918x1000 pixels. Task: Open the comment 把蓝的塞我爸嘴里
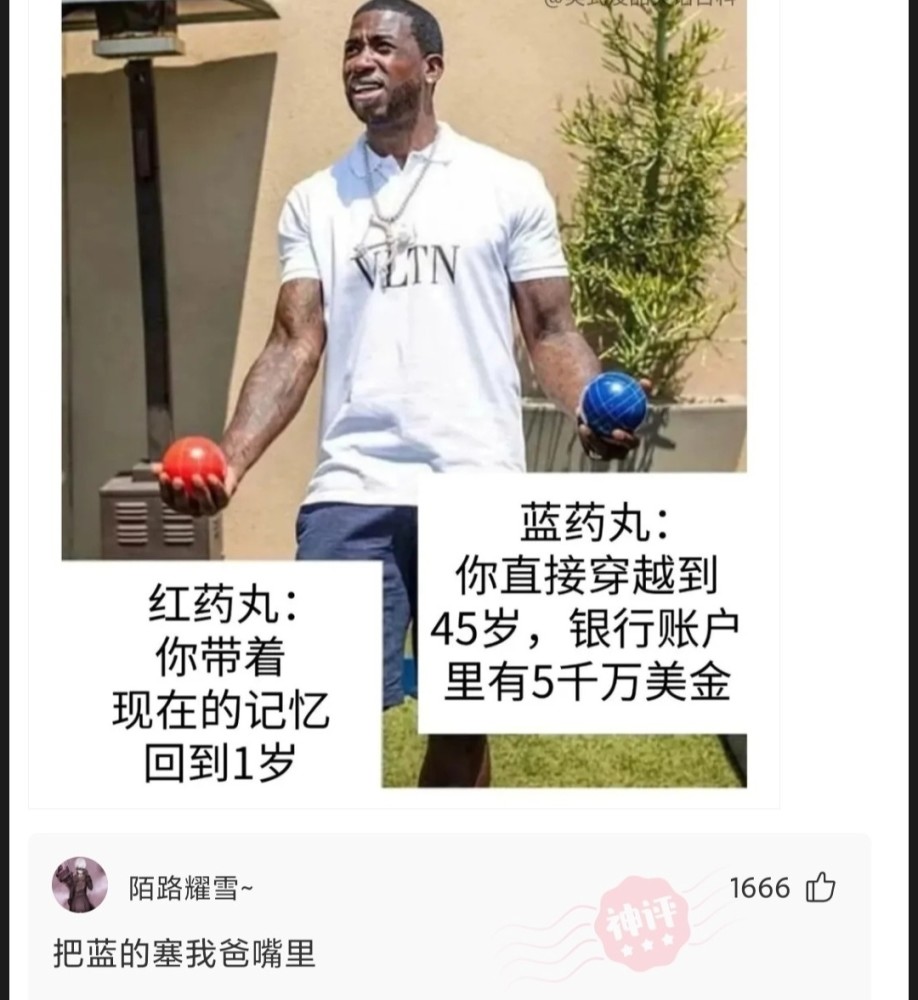click(185, 954)
